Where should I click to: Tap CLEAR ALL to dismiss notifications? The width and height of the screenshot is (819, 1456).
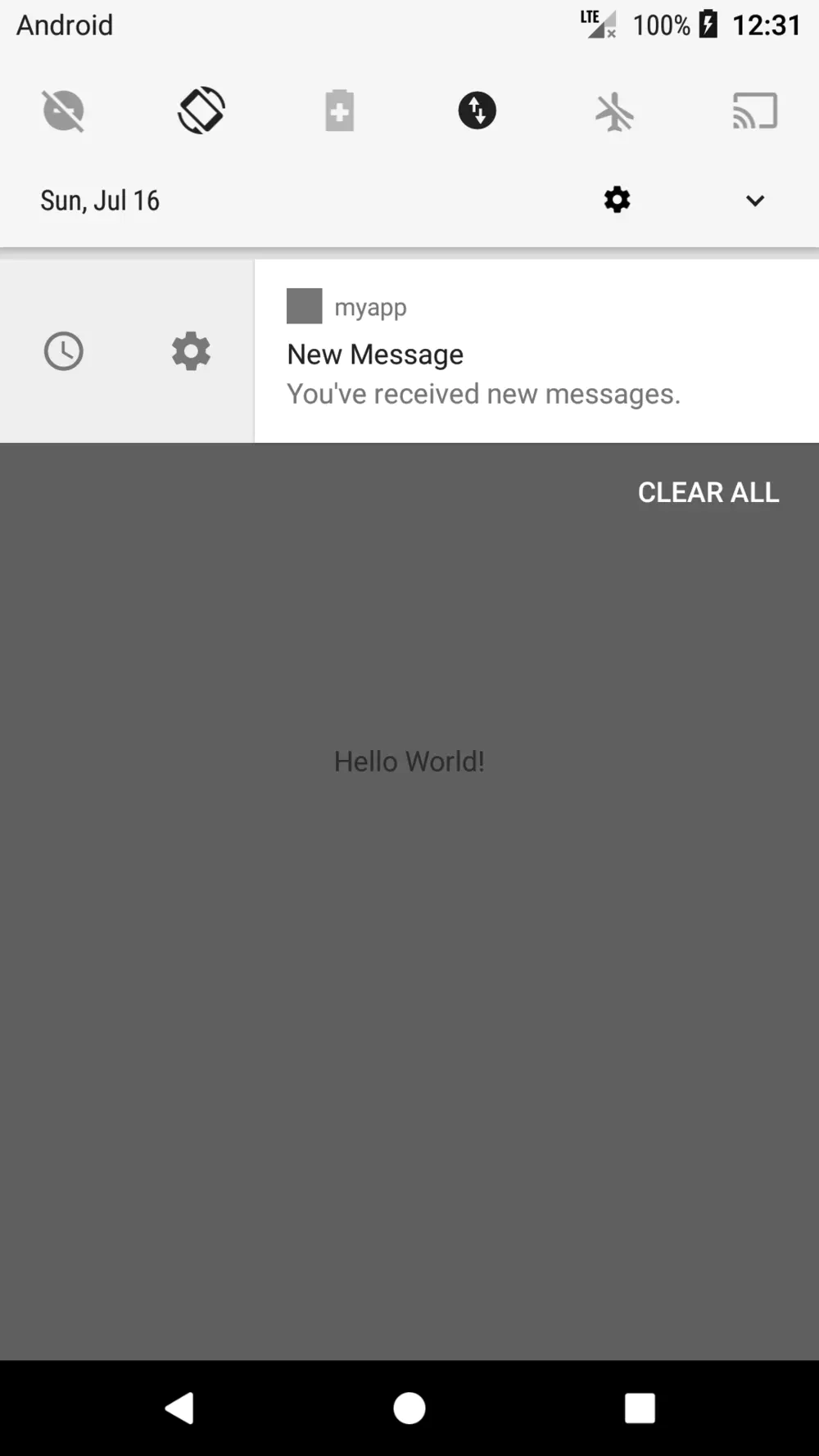tap(708, 492)
